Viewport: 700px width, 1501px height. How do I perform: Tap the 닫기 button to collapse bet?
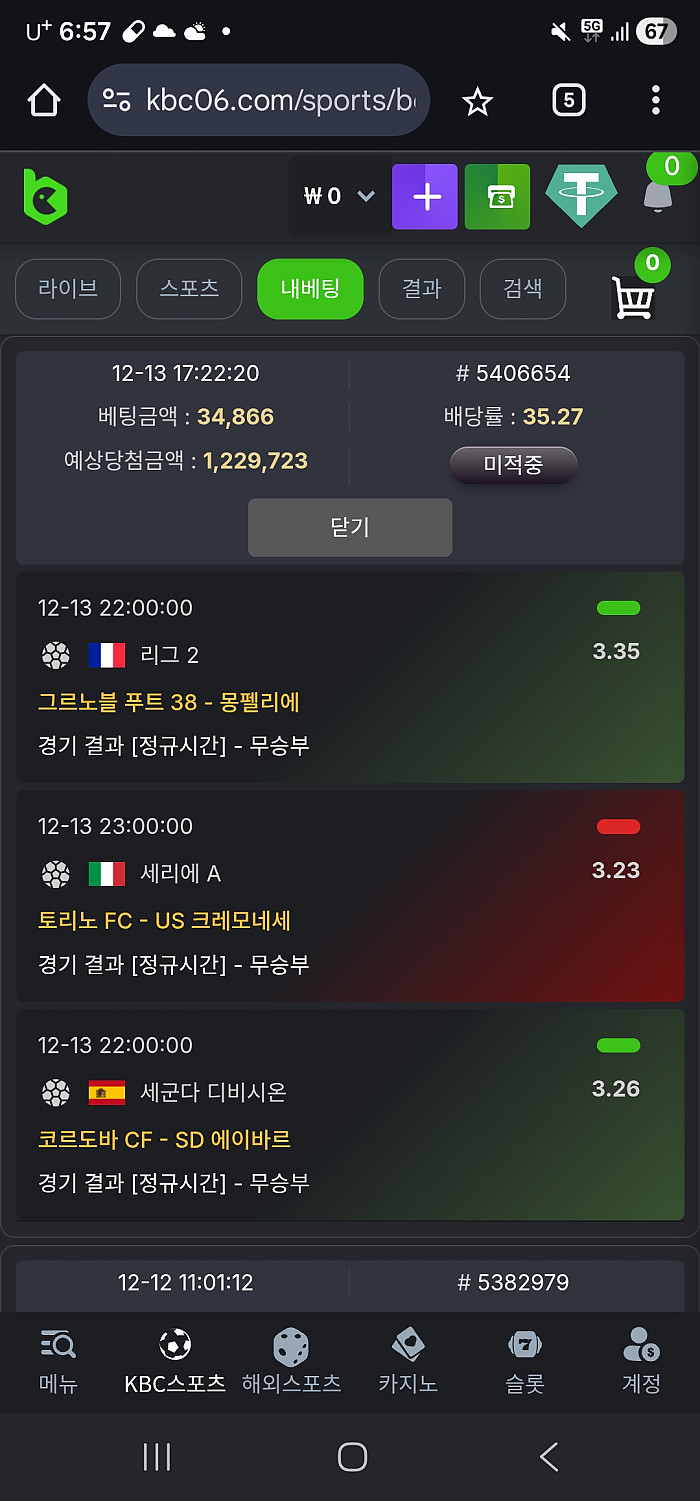coord(350,527)
